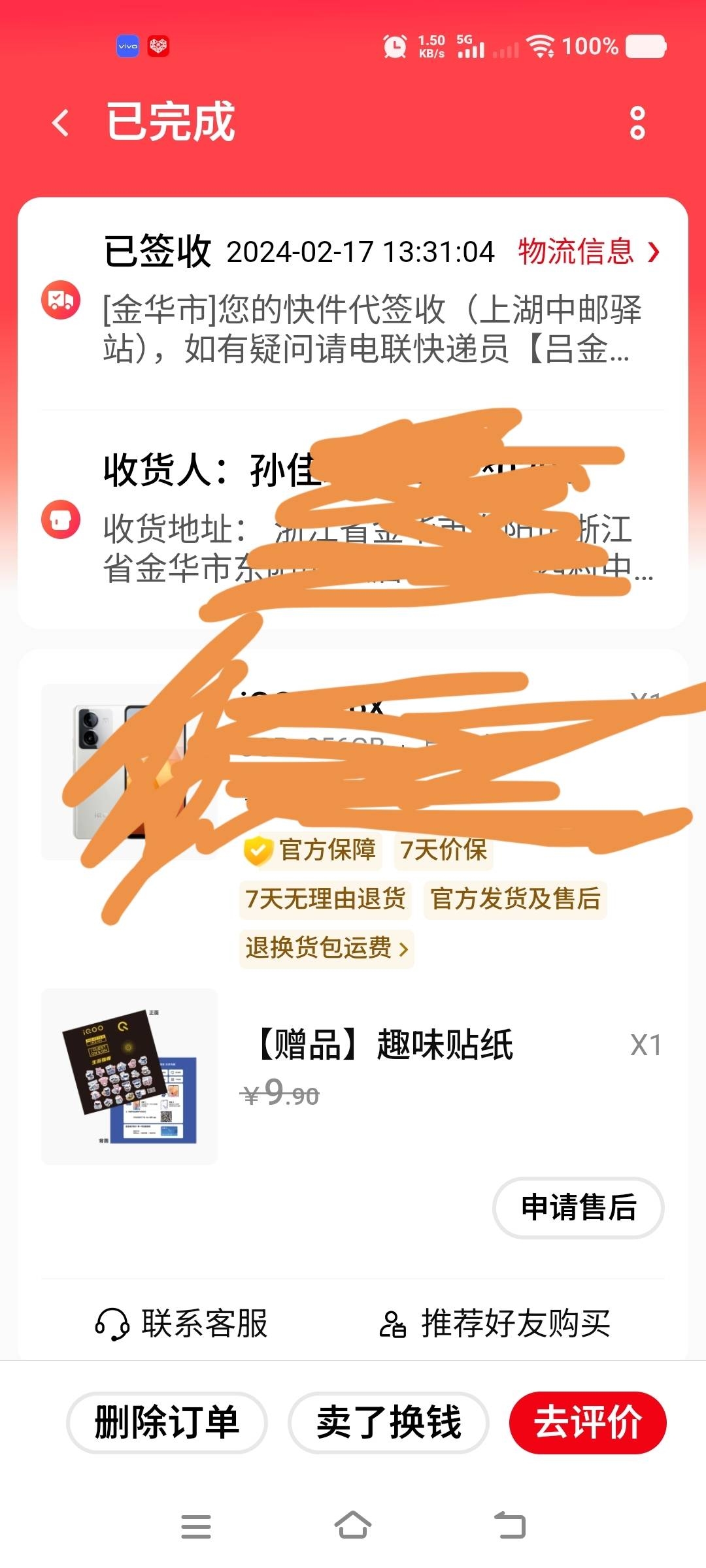
Task: Go back using the top-left arrow
Action: pyautogui.click(x=61, y=122)
